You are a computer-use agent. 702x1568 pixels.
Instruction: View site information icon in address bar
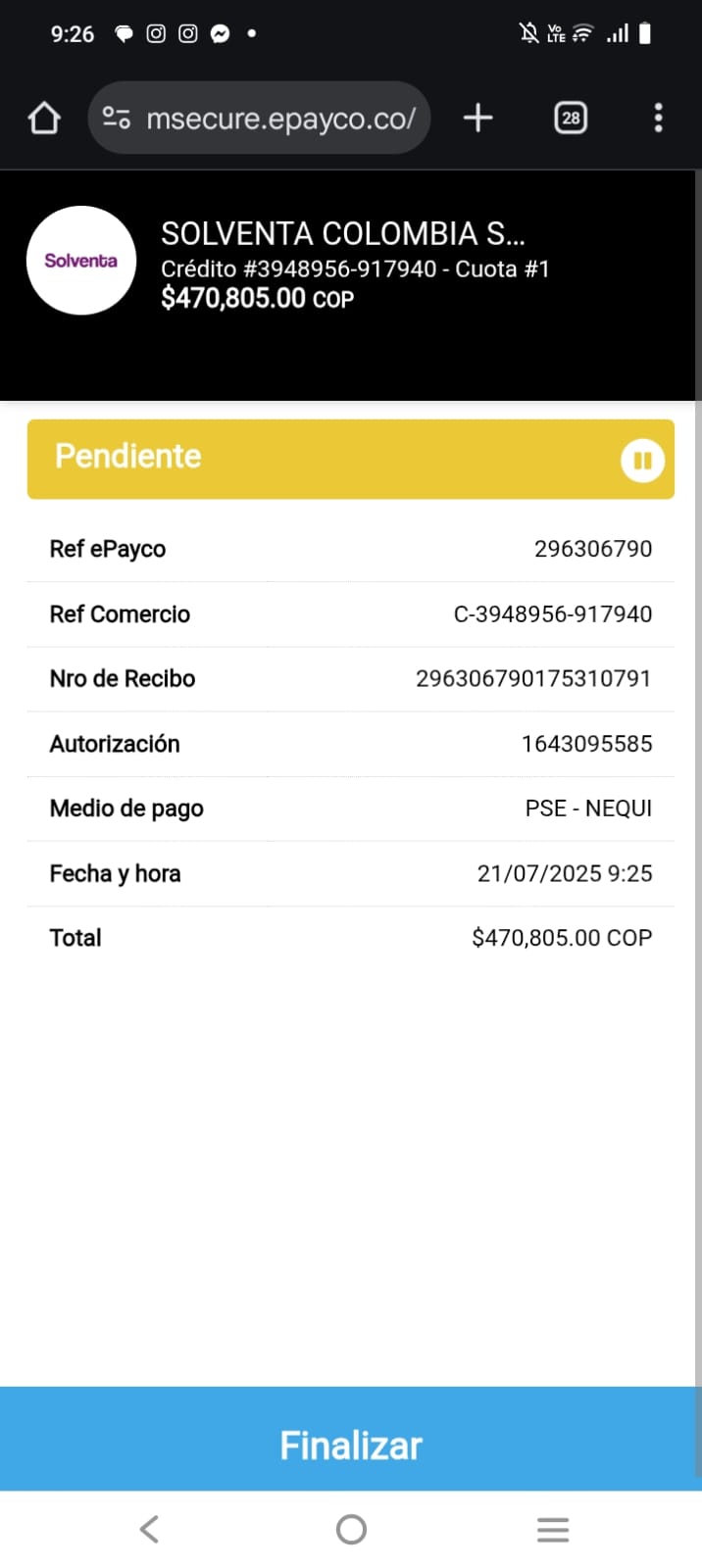[x=117, y=119]
